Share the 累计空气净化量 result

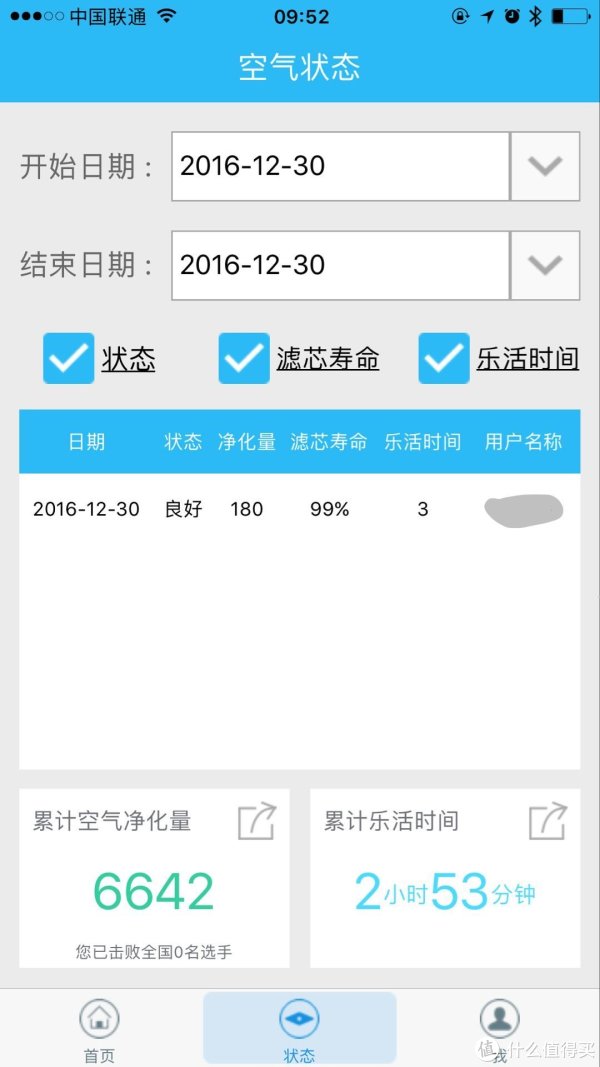click(x=257, y=821)
